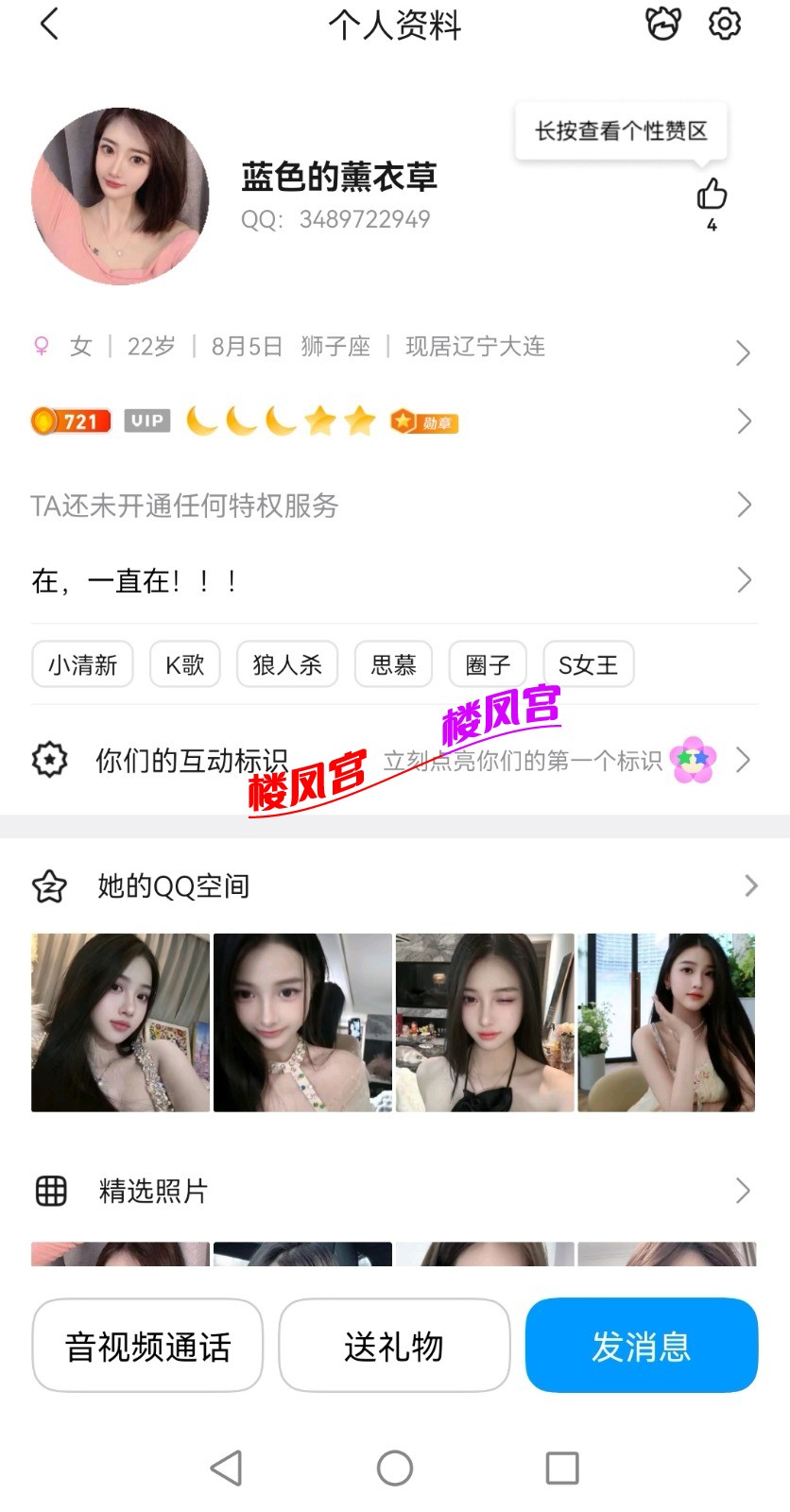Screen dimensions: 790x1512
Task: Click the gender symbol next to 女
Action: [x=42, y=346]
